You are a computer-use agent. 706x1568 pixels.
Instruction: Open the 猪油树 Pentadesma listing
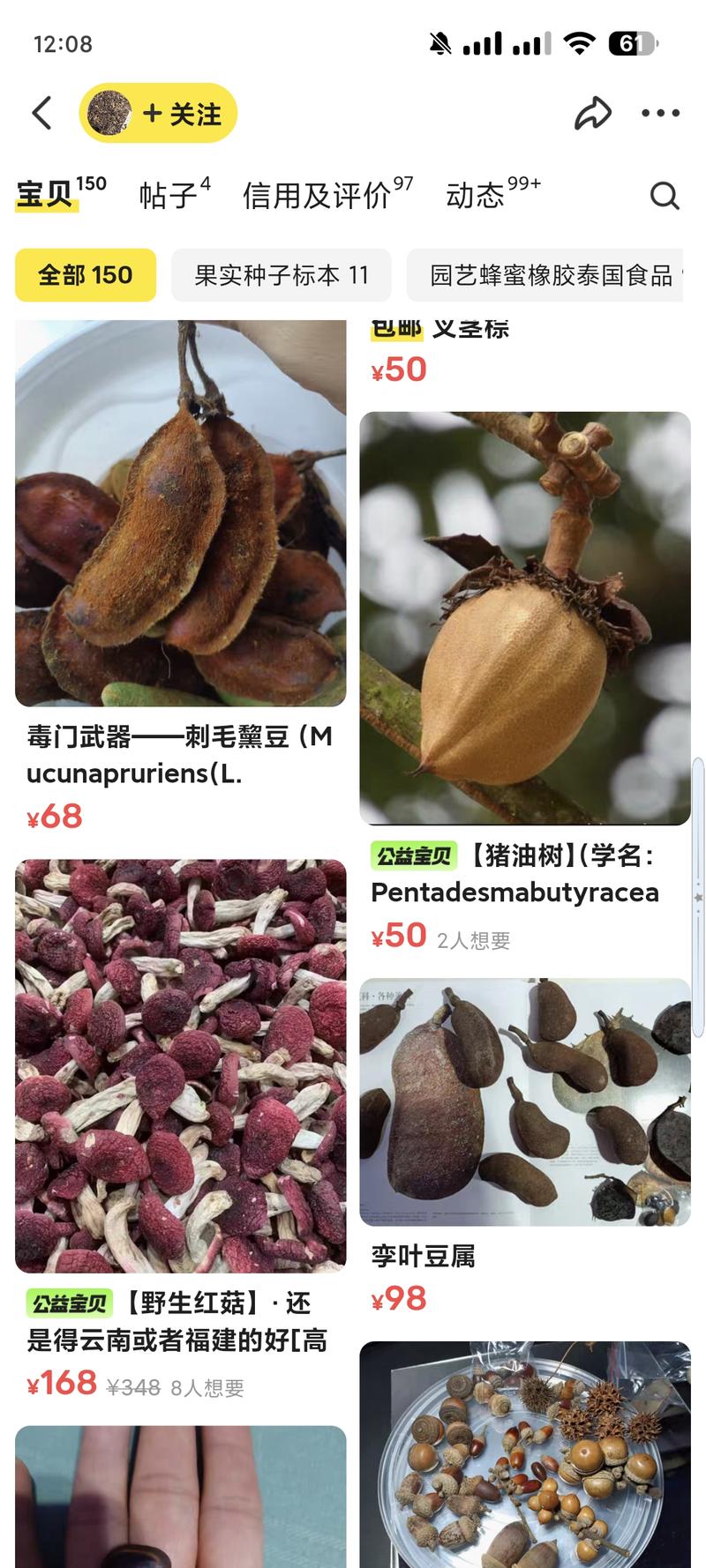tap(524, 617)
